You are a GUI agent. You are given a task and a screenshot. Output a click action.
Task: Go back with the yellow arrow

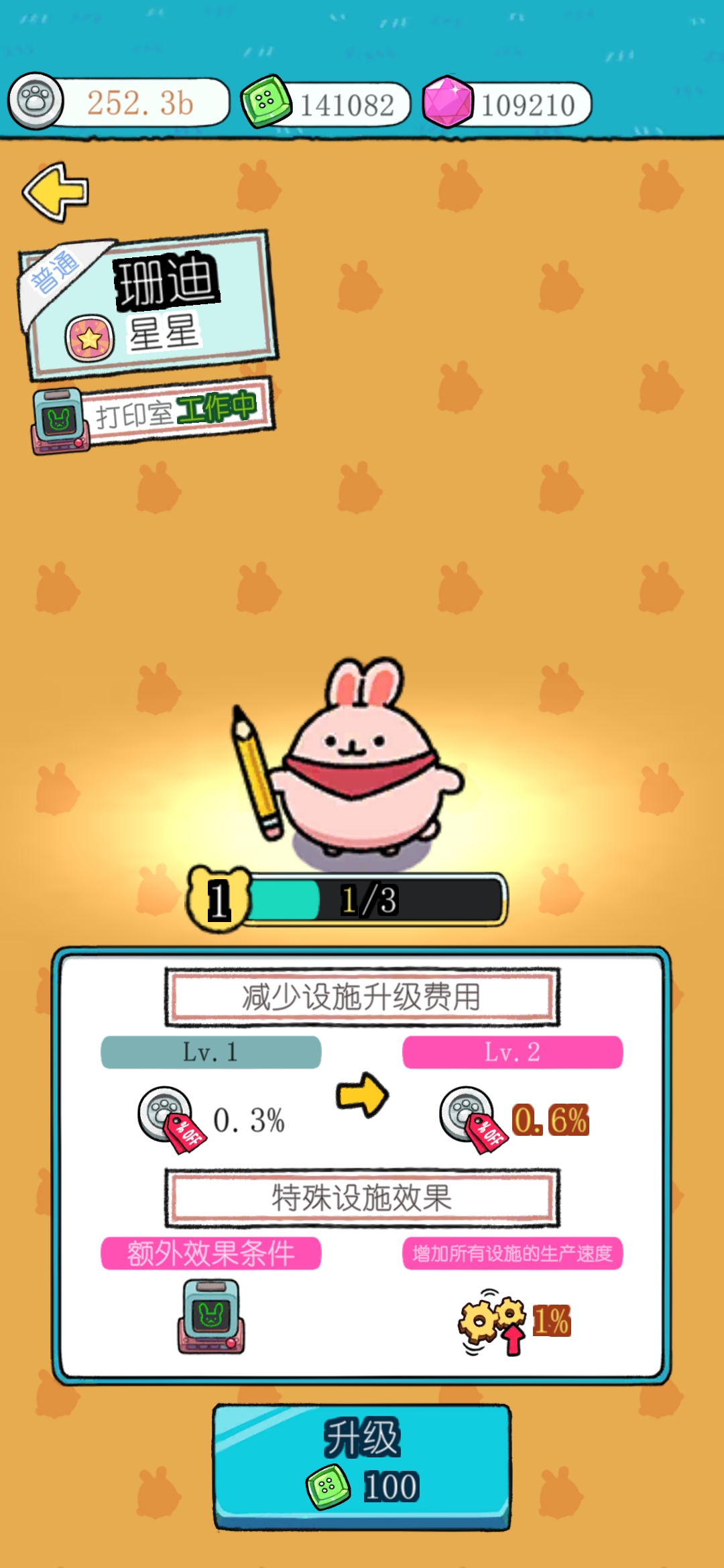[56, 192]
